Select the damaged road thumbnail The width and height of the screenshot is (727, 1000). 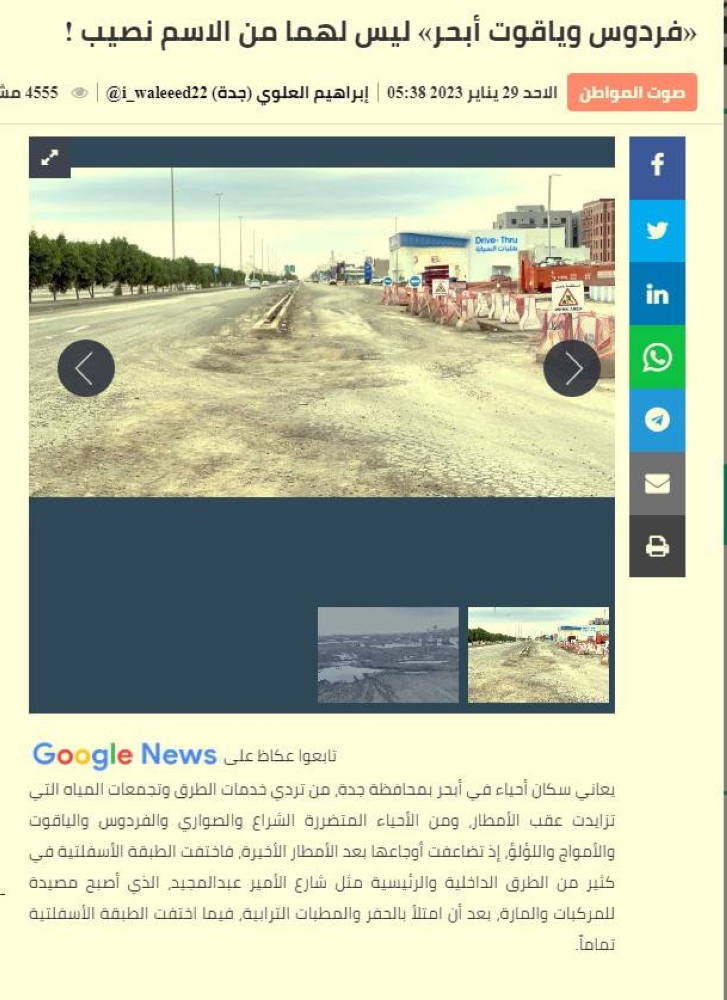point(538,654)
